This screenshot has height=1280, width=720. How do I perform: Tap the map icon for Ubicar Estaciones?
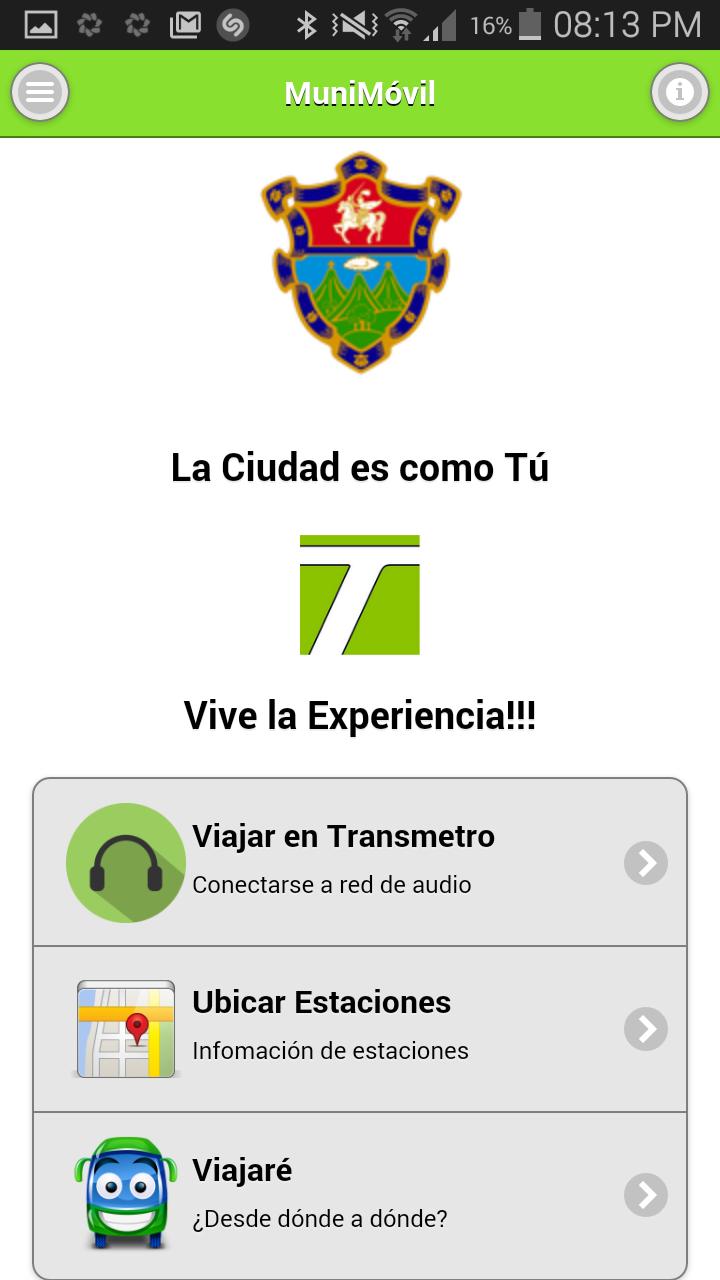point(125,1029)
